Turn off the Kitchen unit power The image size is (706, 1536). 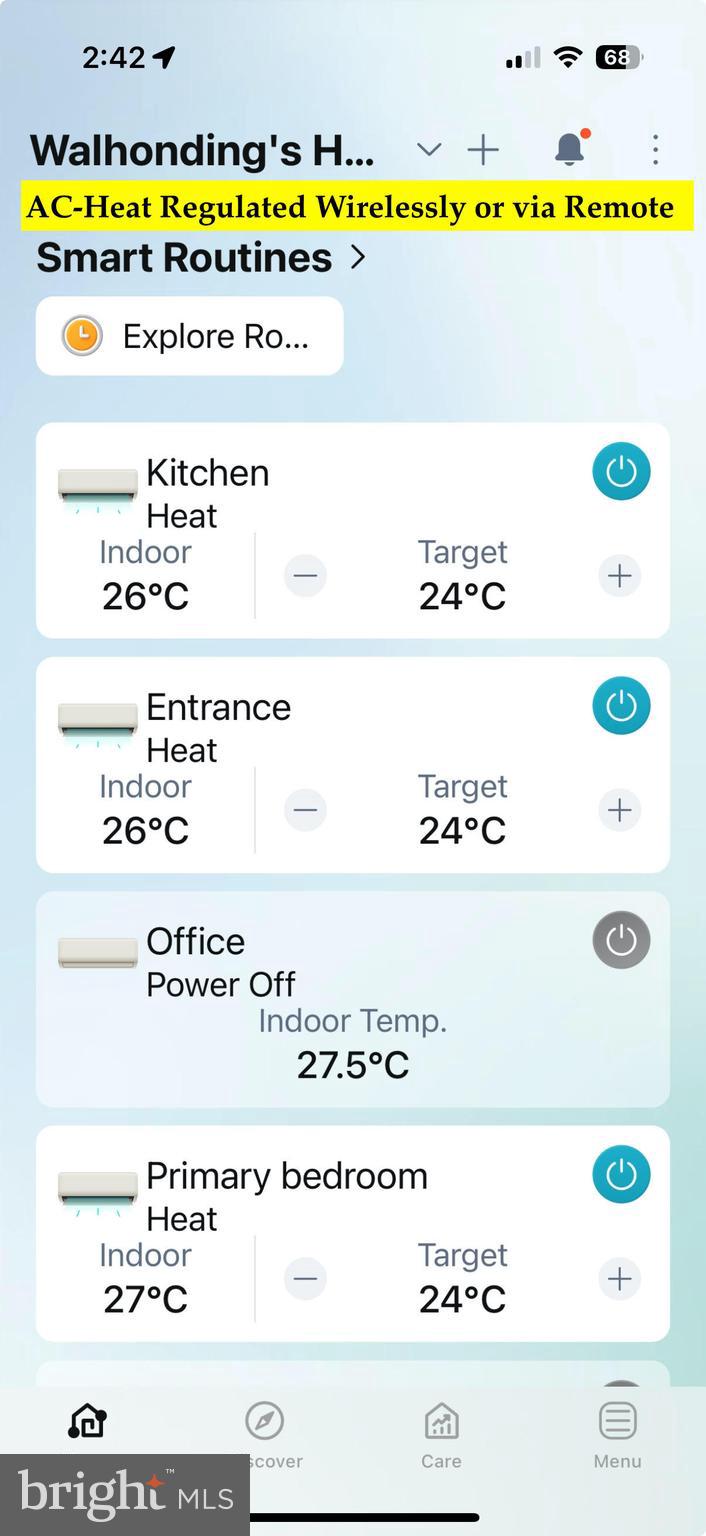pos(621,471)
